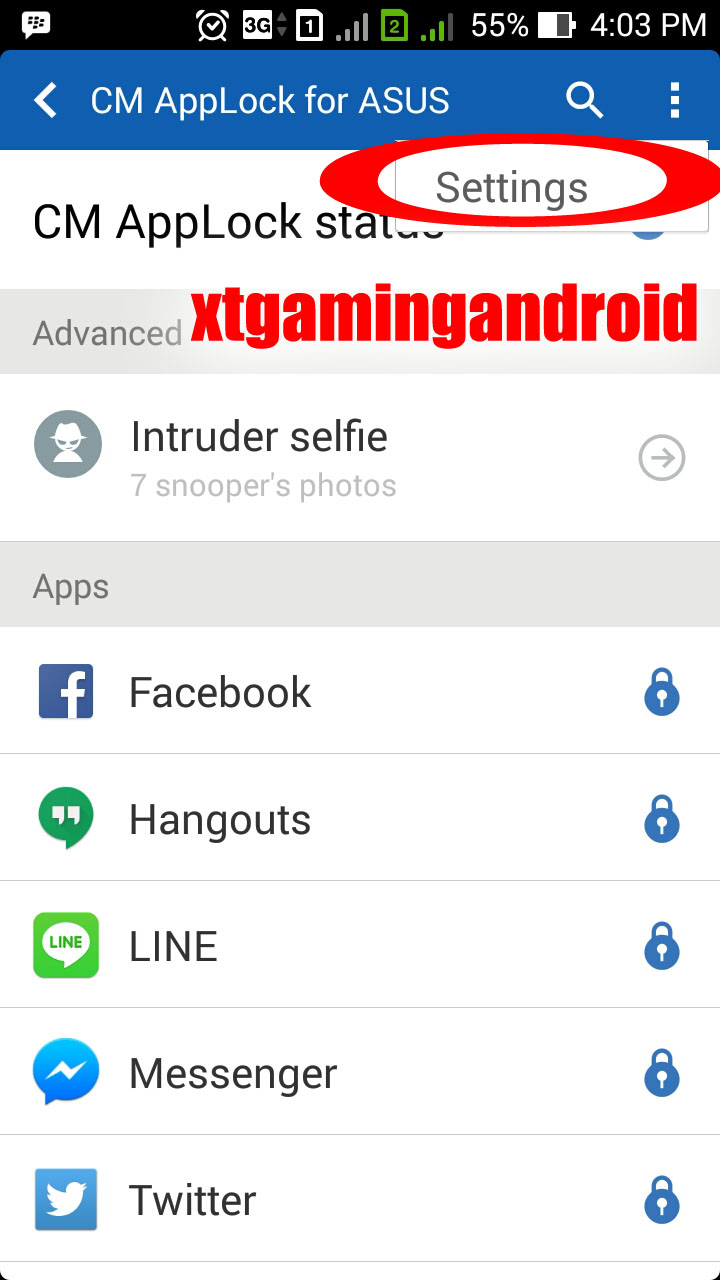Screen dimensions: 720x1280
Task: Toggle the lock for Twitter
Action: tap(661, 1199)
